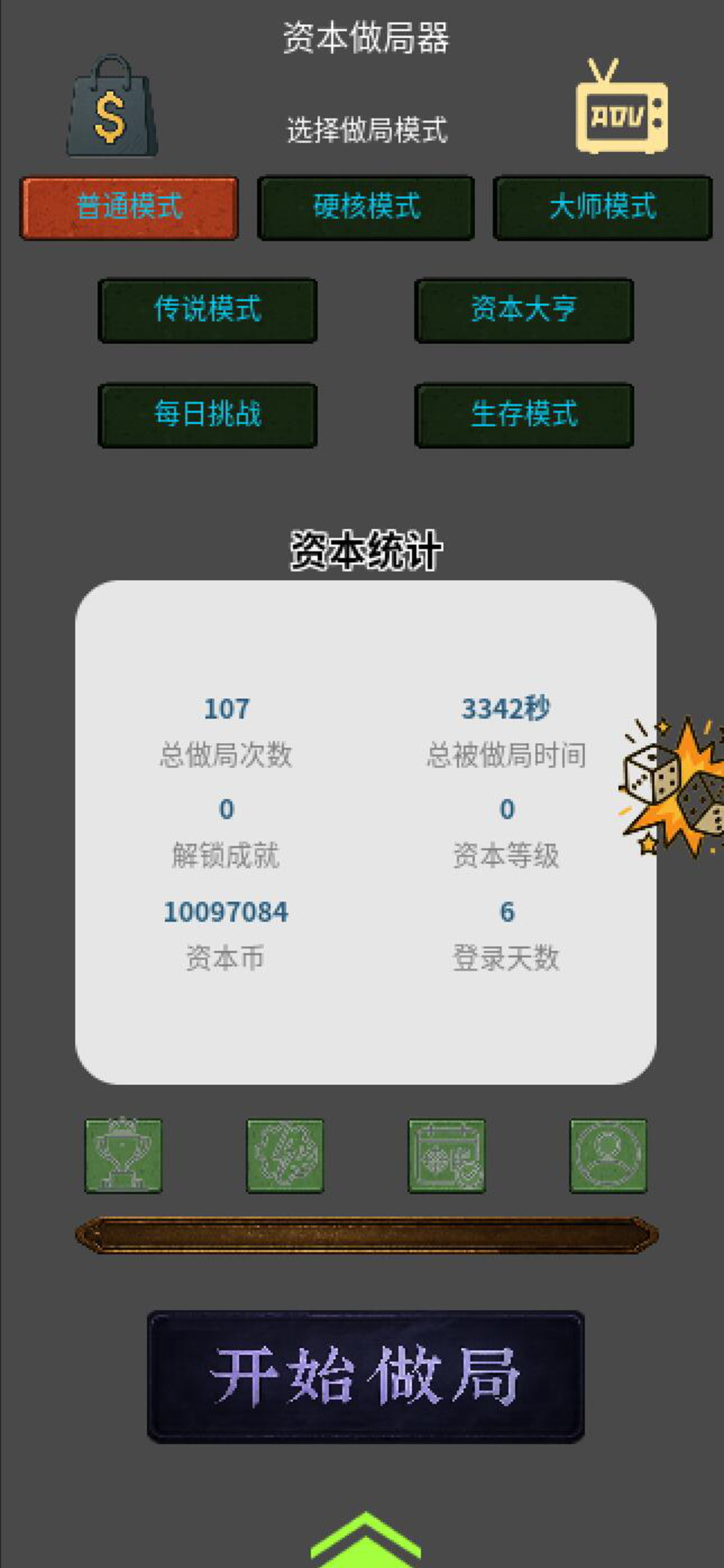Image resolution: width=724 pixels, height=1568 pixels.
Task: Tap the exploding dice icon
Action: (673, 787)
